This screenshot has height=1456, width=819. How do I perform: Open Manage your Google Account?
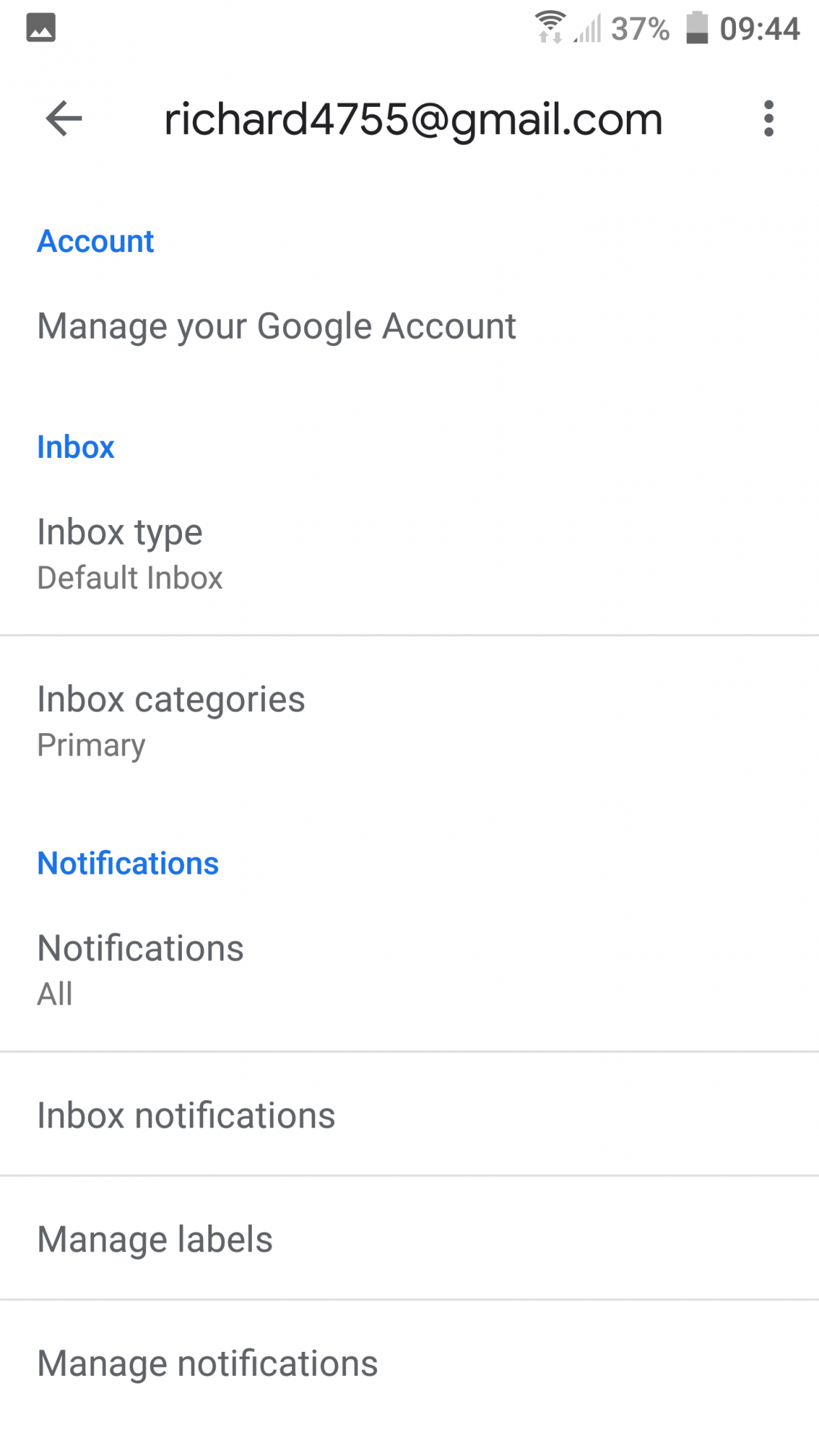409,326
